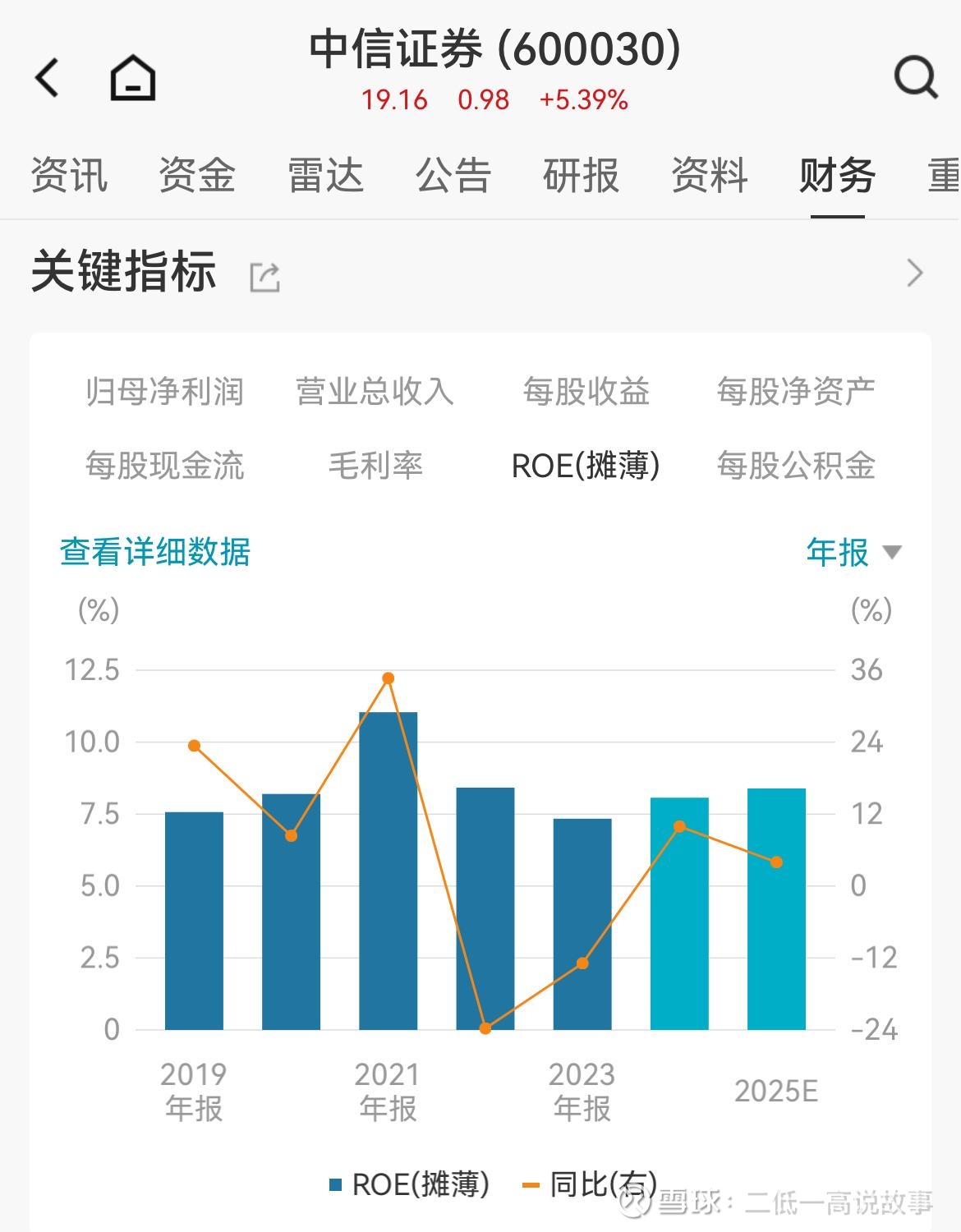Screen dimensions: 961x1232
Task: Select the 每股收益 indicator
Action: click(x=587, y=393)
